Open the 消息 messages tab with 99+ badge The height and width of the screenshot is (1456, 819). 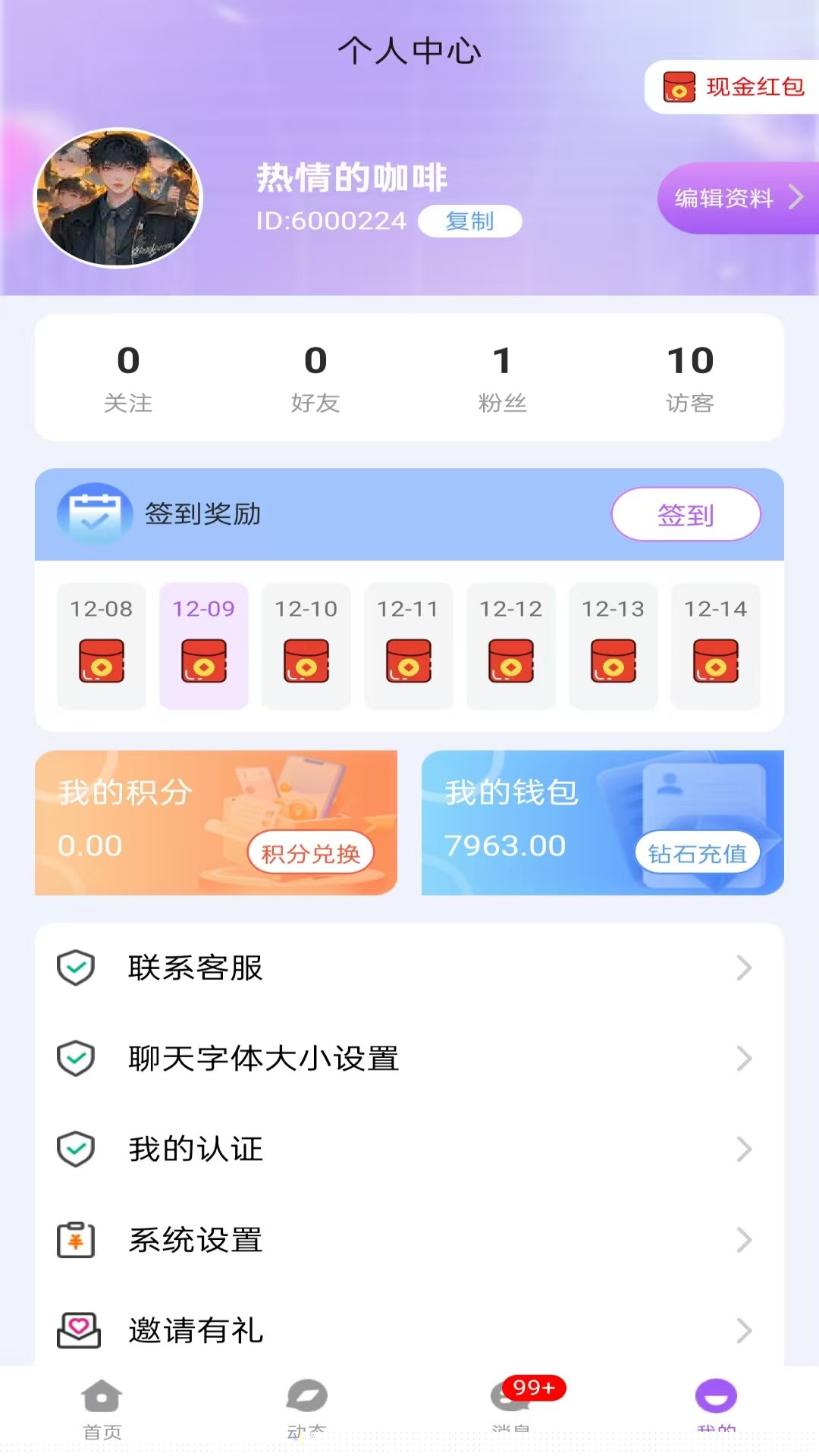(x=511, y=1407)
